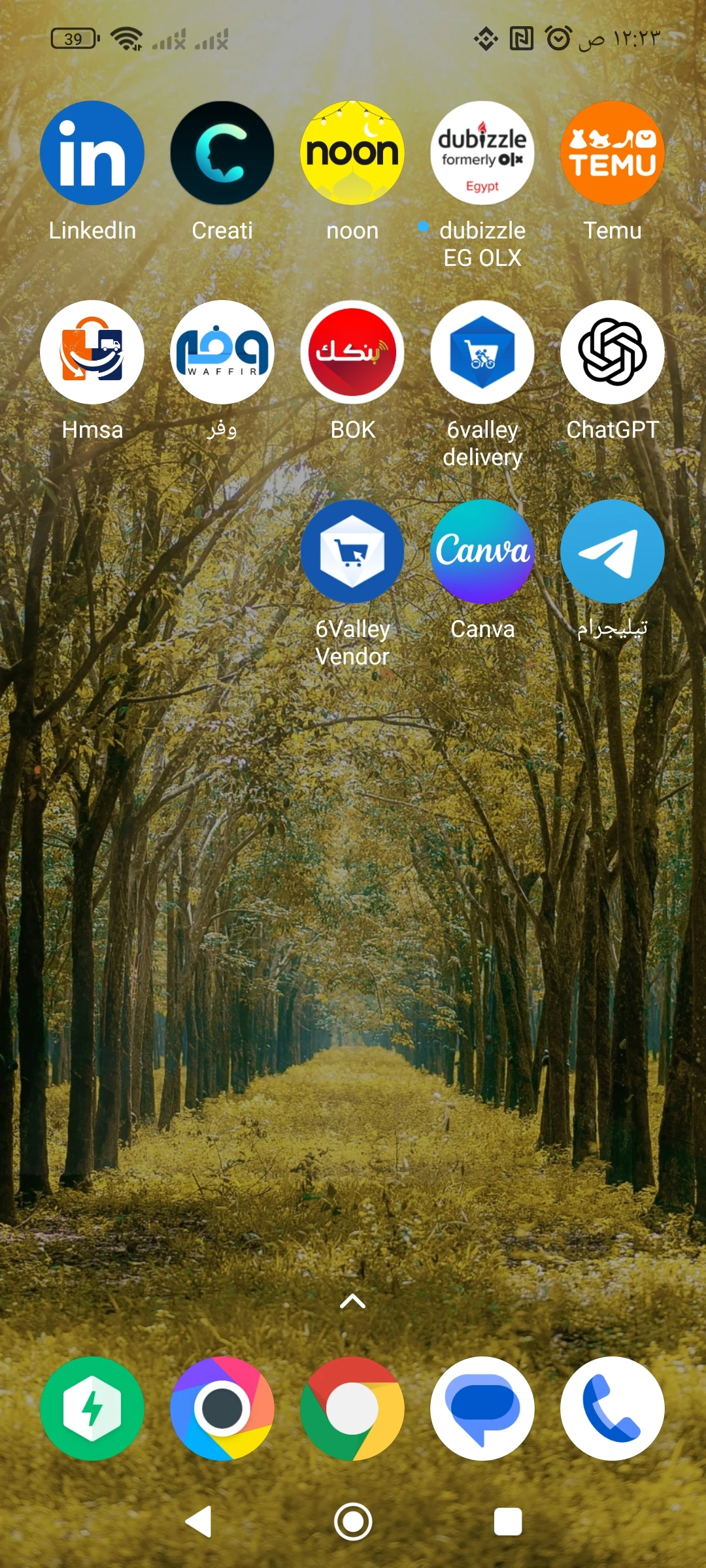Launch the Canva app
Screen dimensions: 706x1568
tap(482, 551)
